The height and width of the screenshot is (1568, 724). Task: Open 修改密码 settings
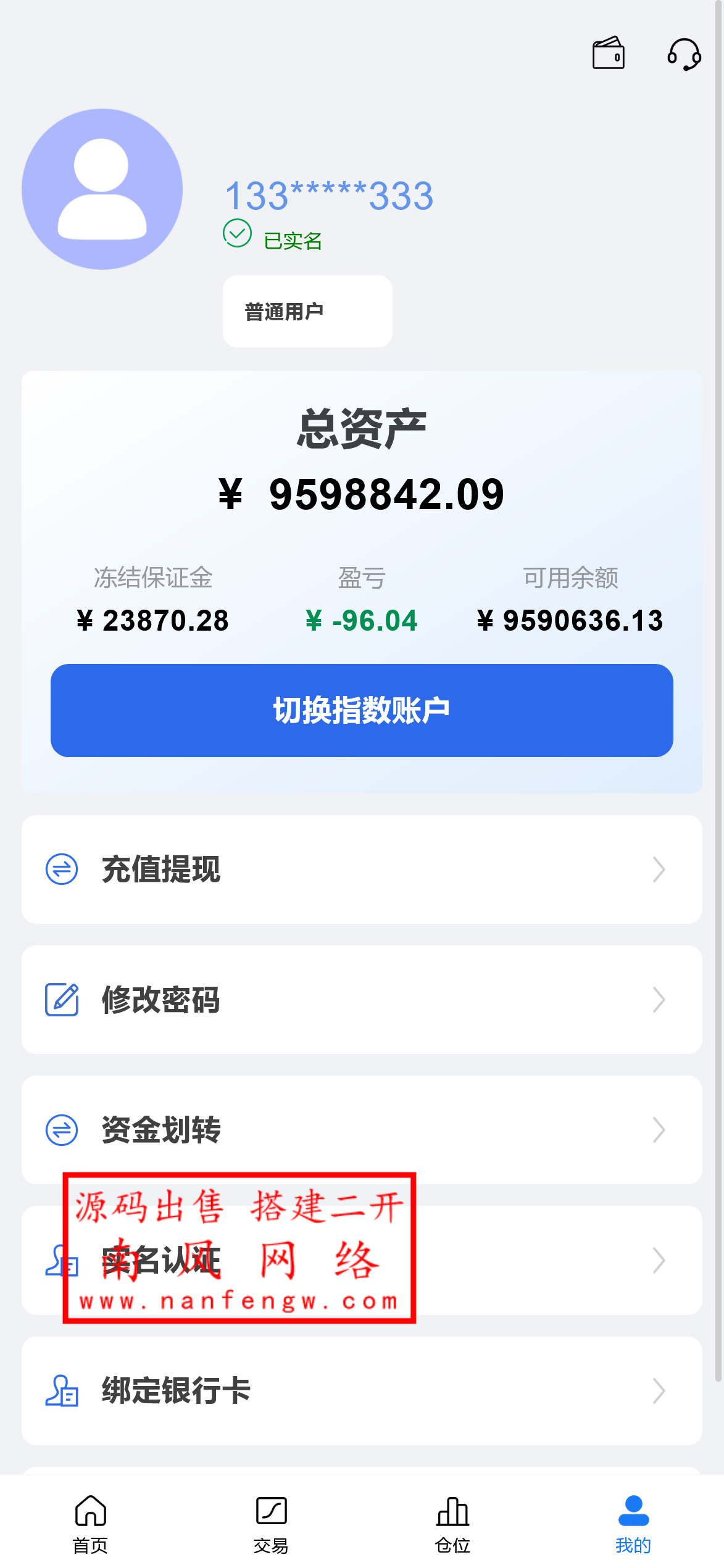pos(362,1000)
